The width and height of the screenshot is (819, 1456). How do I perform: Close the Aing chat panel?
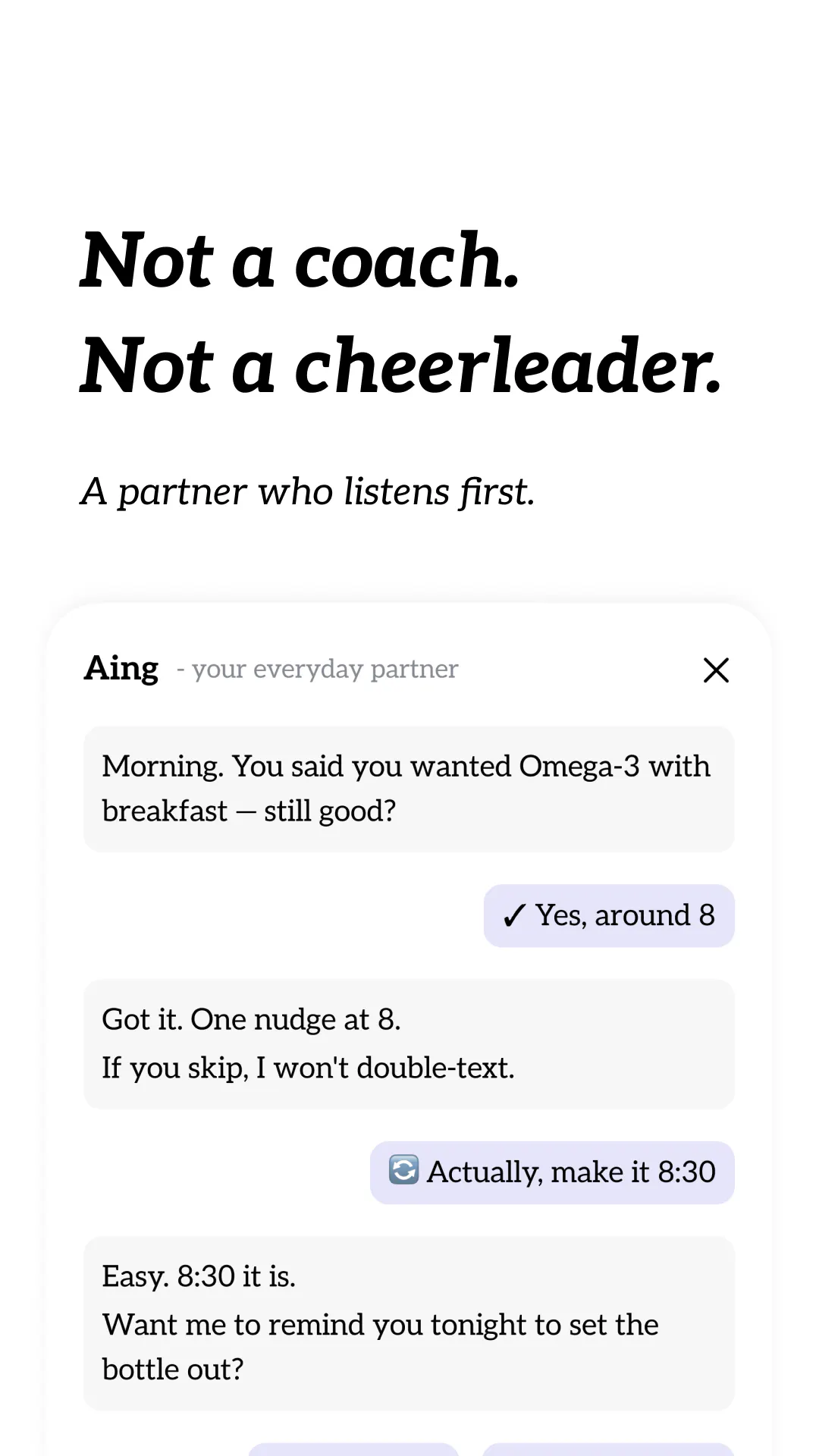point(716,670)
